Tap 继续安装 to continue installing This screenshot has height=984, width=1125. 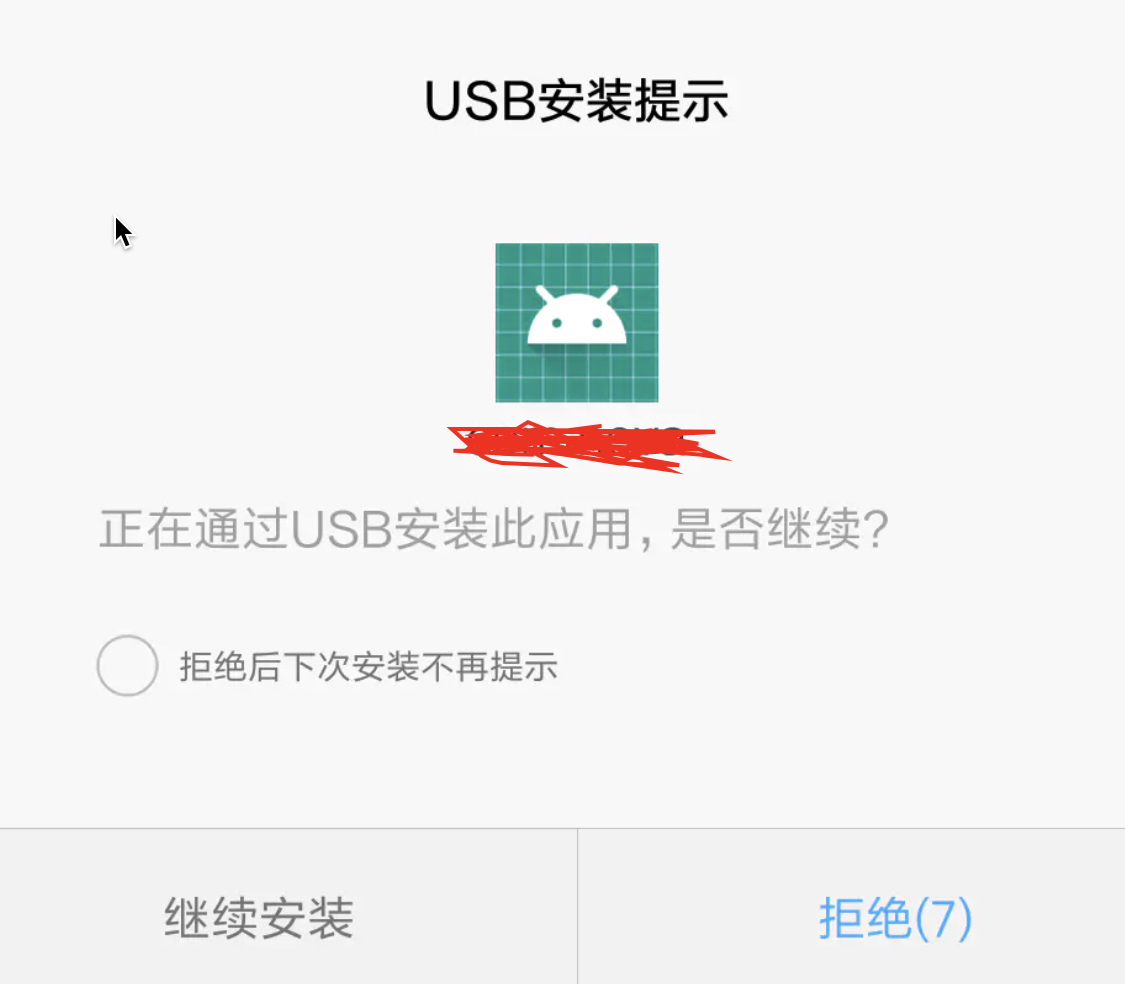(259, 917)
